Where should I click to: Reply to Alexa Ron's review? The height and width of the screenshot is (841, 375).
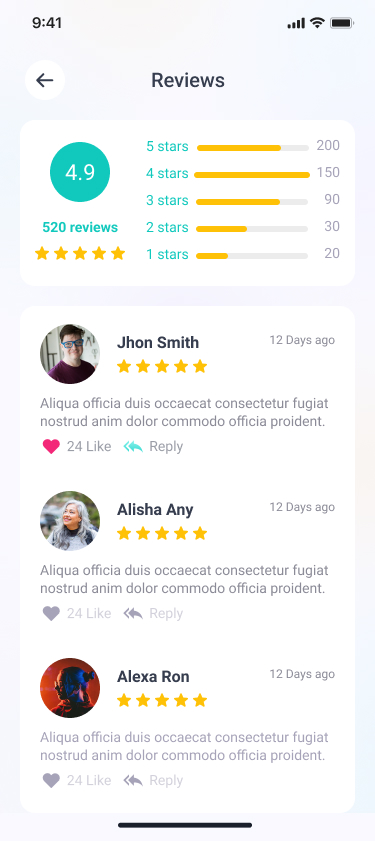click(x=153, y=780)
